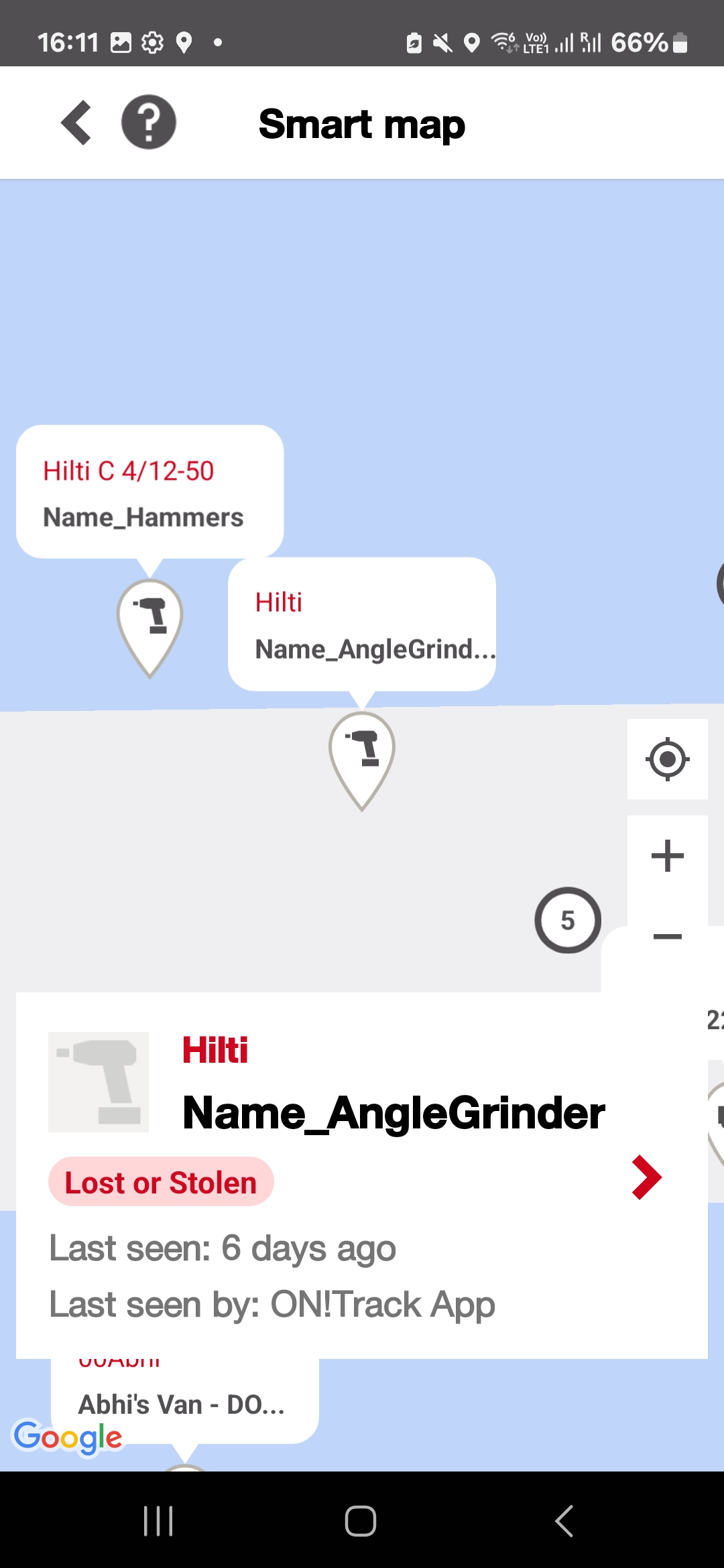
Task: Navigate back using the arrow icon
Action: (75, 122)
